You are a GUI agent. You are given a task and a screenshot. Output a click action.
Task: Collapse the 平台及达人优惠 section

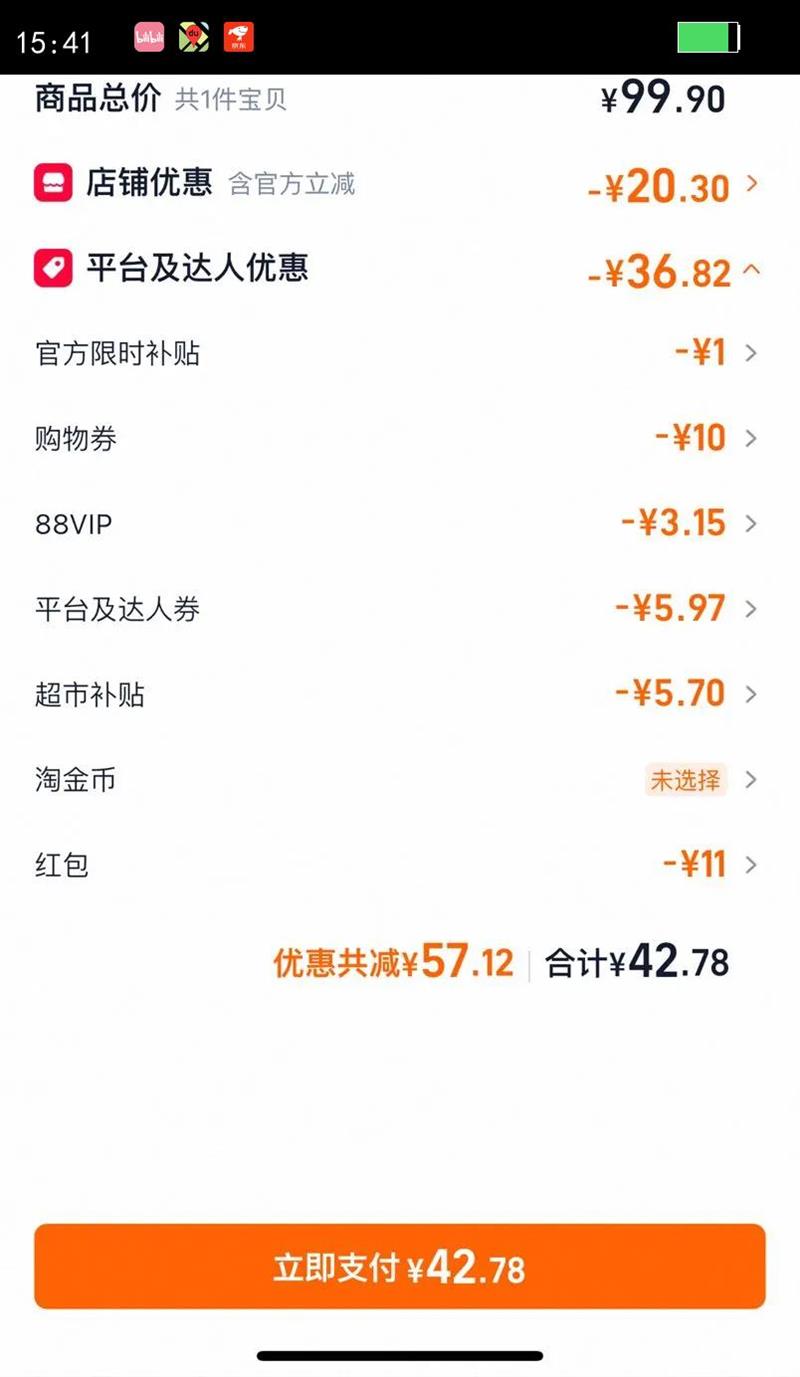point(752,270)
